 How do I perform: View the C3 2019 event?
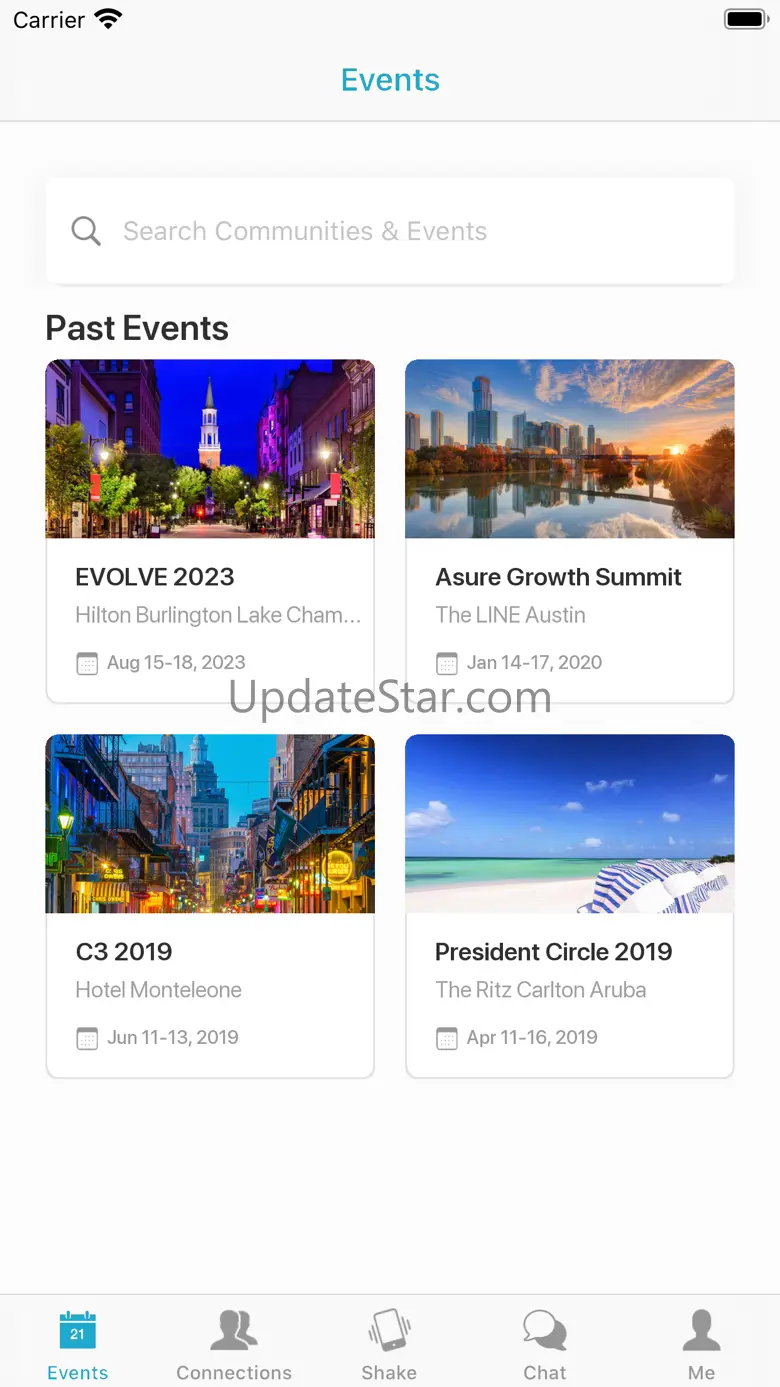click(210, 905)
